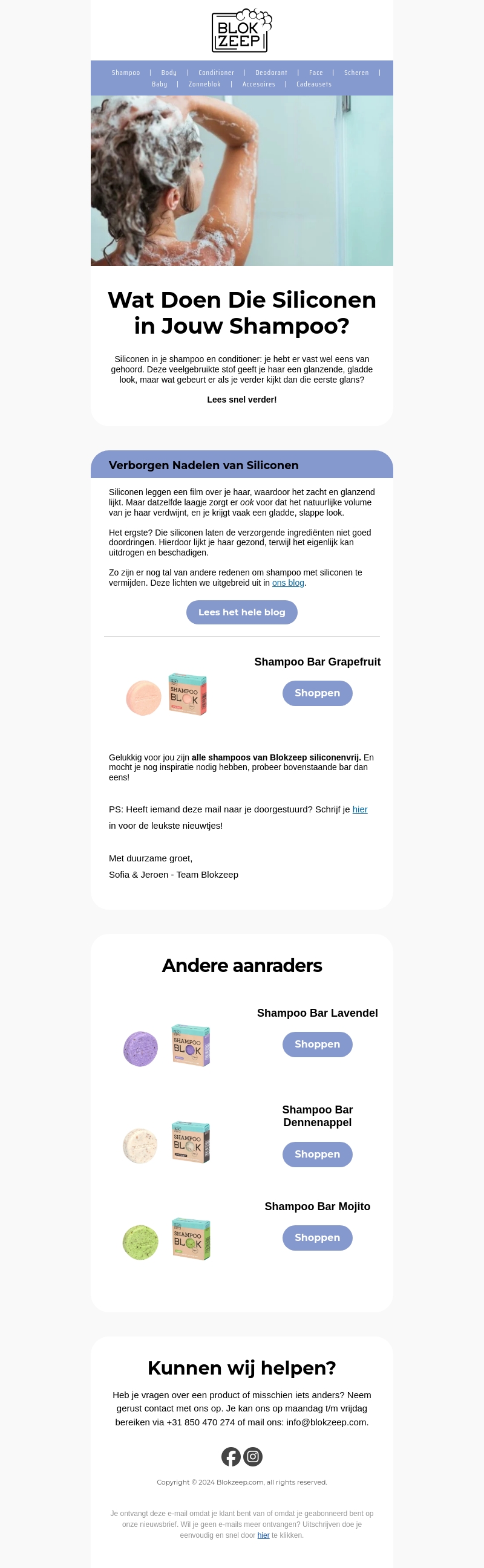The width and height of the screenshot is (484, 1568).
Task: Go to the Body category
Action: coord(169,73)
